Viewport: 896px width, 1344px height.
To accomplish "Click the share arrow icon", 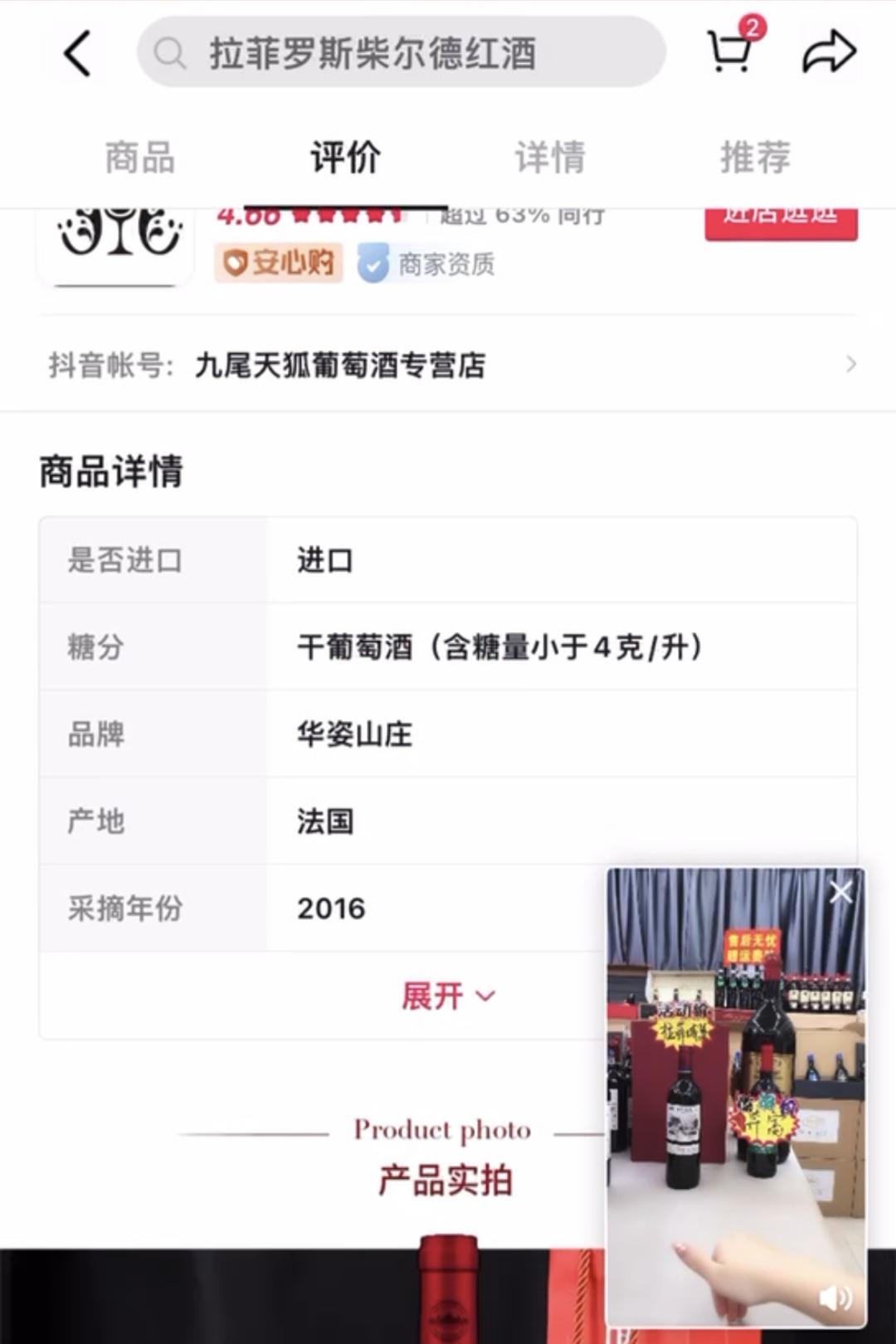I will click(828, 51).
